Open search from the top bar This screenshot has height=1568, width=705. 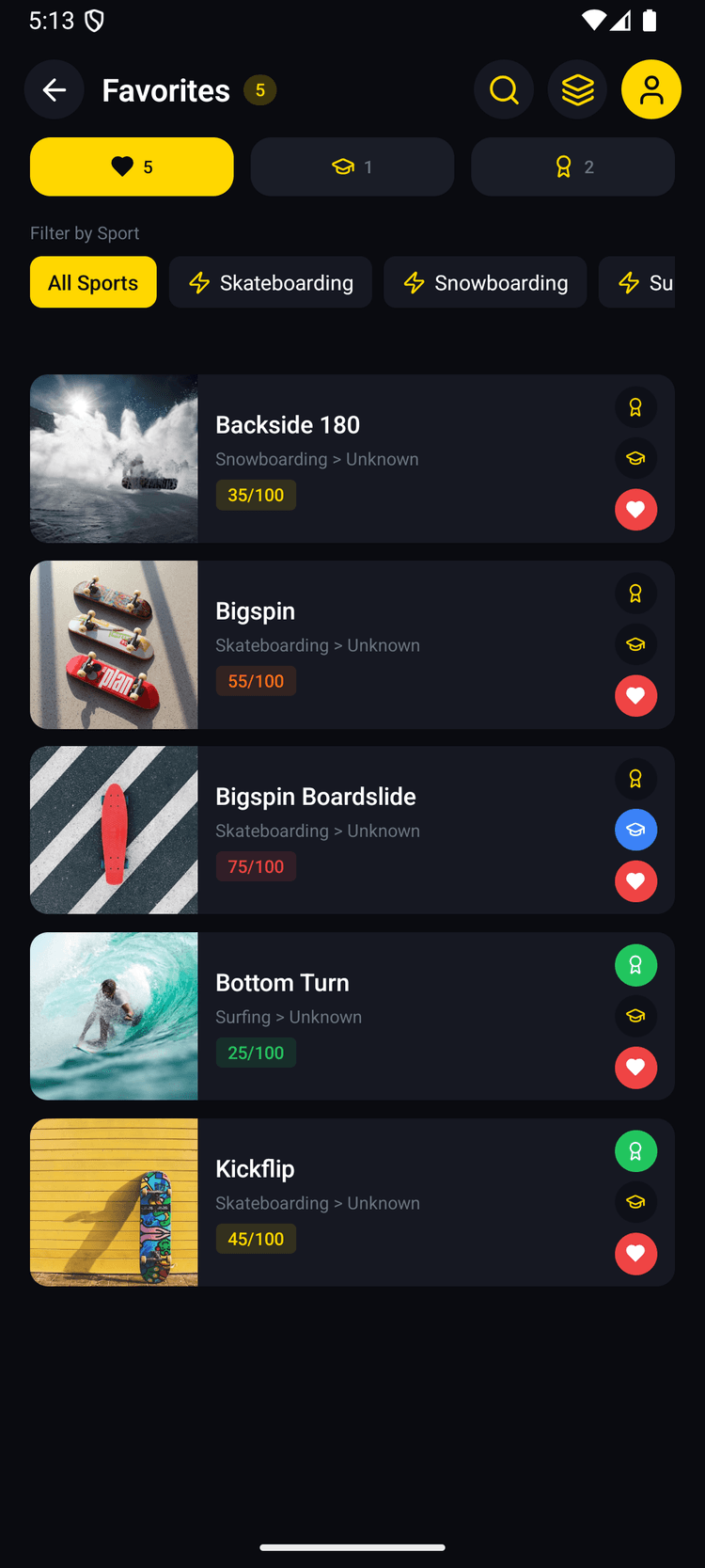[x=504, y=89]
